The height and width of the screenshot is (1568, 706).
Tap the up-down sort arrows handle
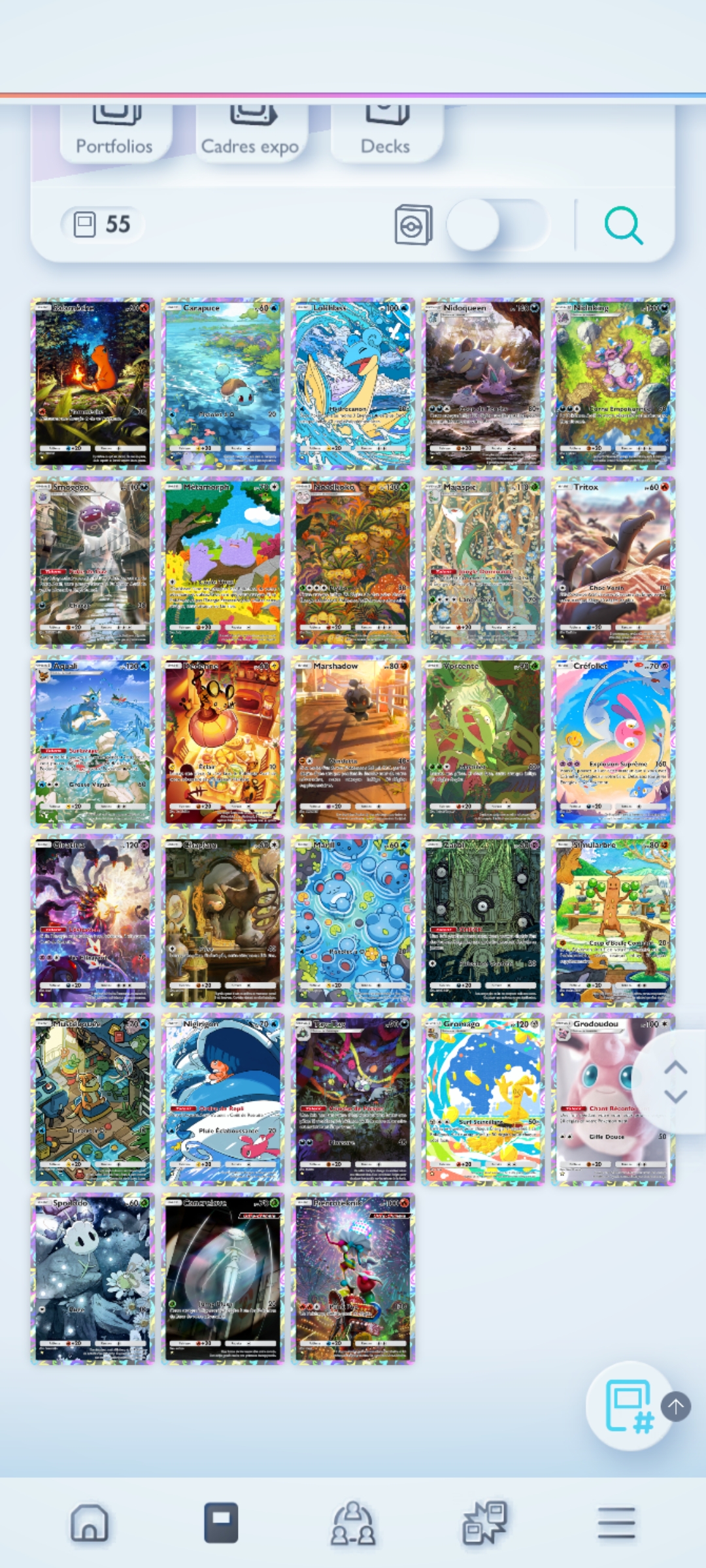(x=675, y=1081)
